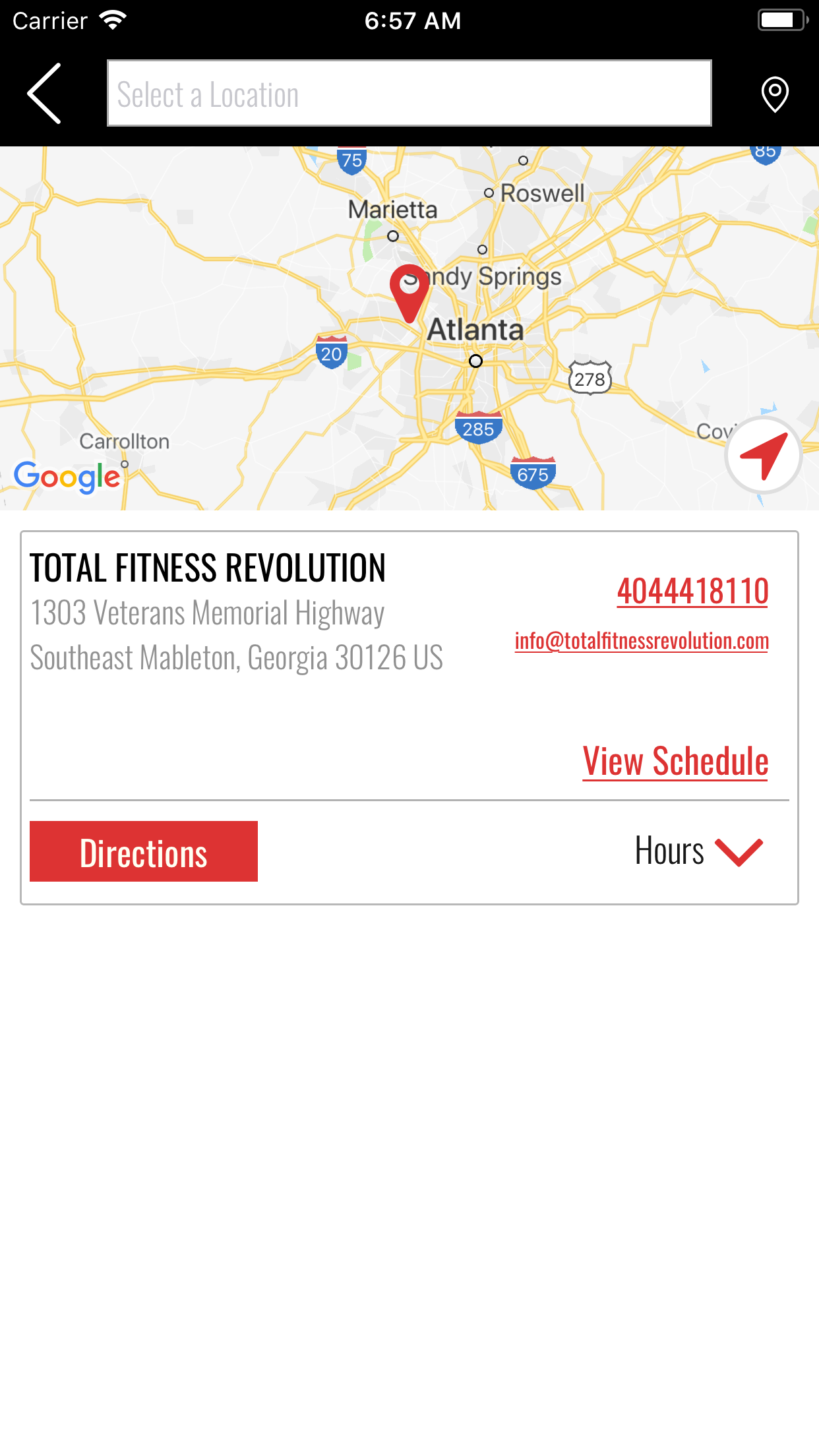Expand the Hours section

tap(699, 851)
